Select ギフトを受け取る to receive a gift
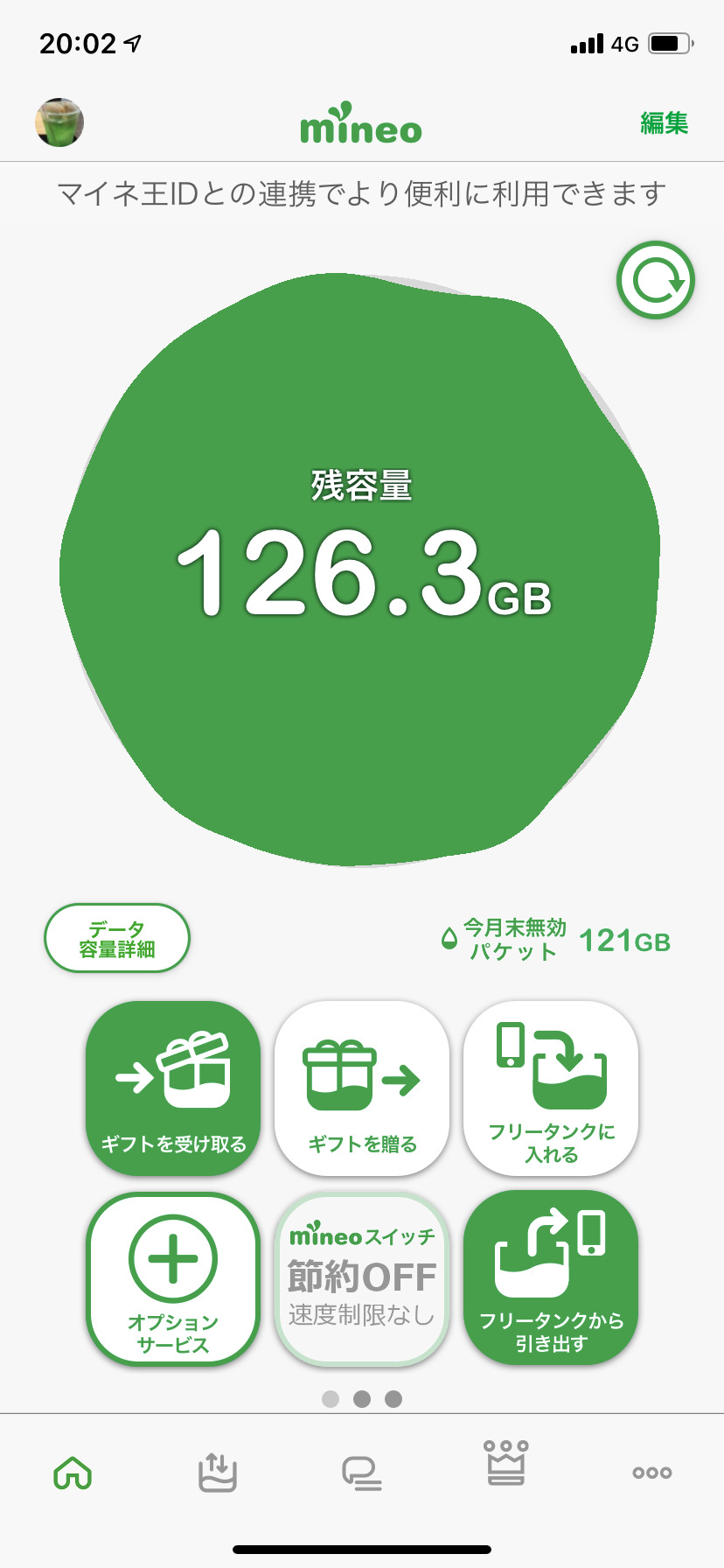The image size is (724, 1568). (x=173, y=1088)
